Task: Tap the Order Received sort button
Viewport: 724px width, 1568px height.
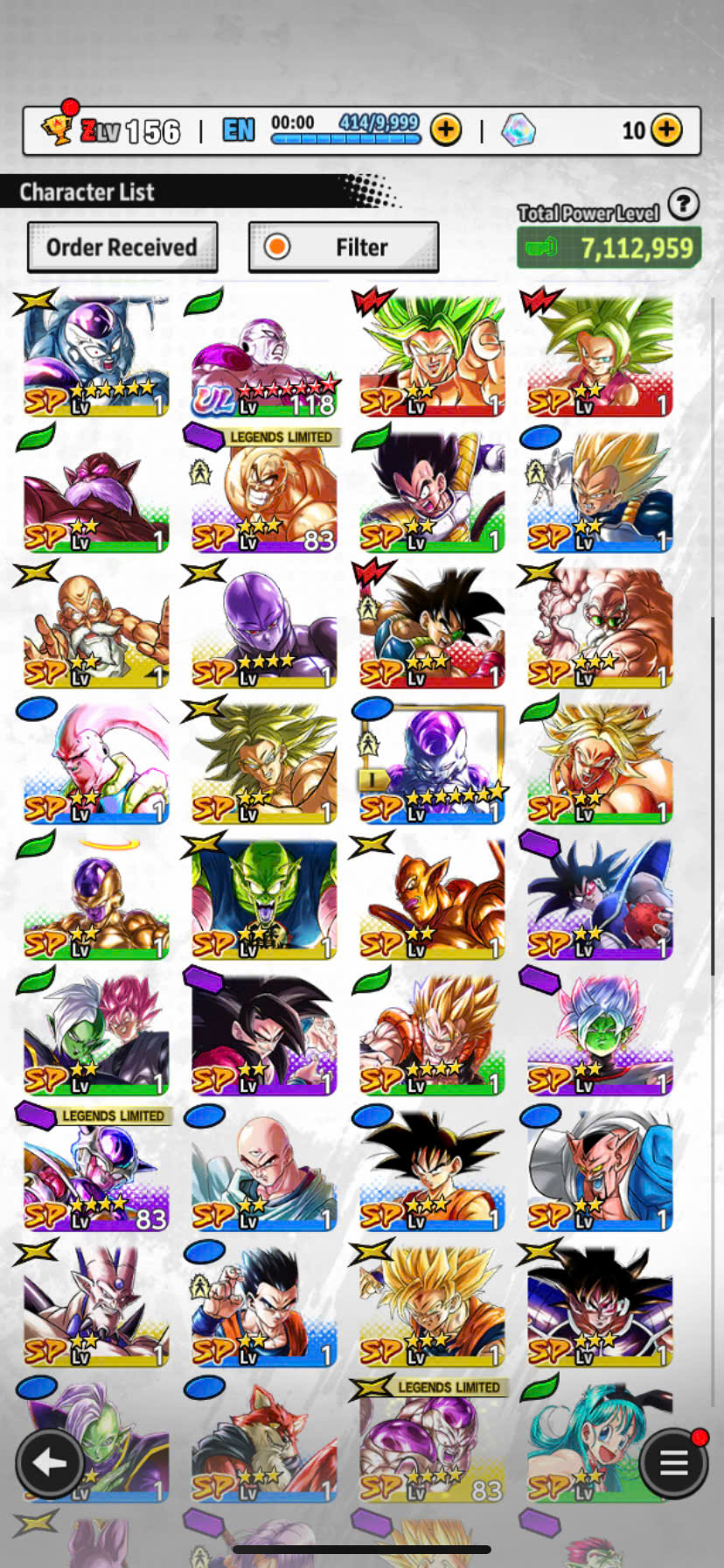Action: 122,248
